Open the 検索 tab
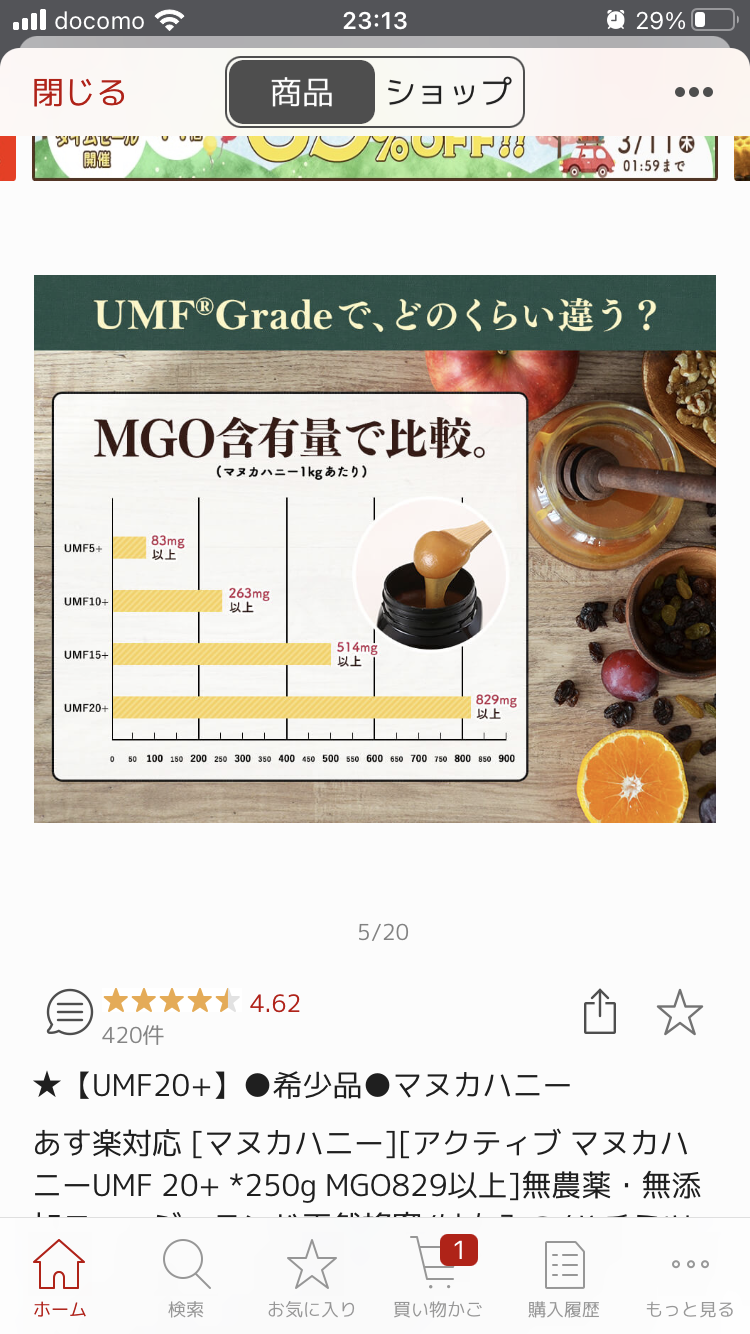This screenshot has height=1334, width=750. [x=186, y=1278]
